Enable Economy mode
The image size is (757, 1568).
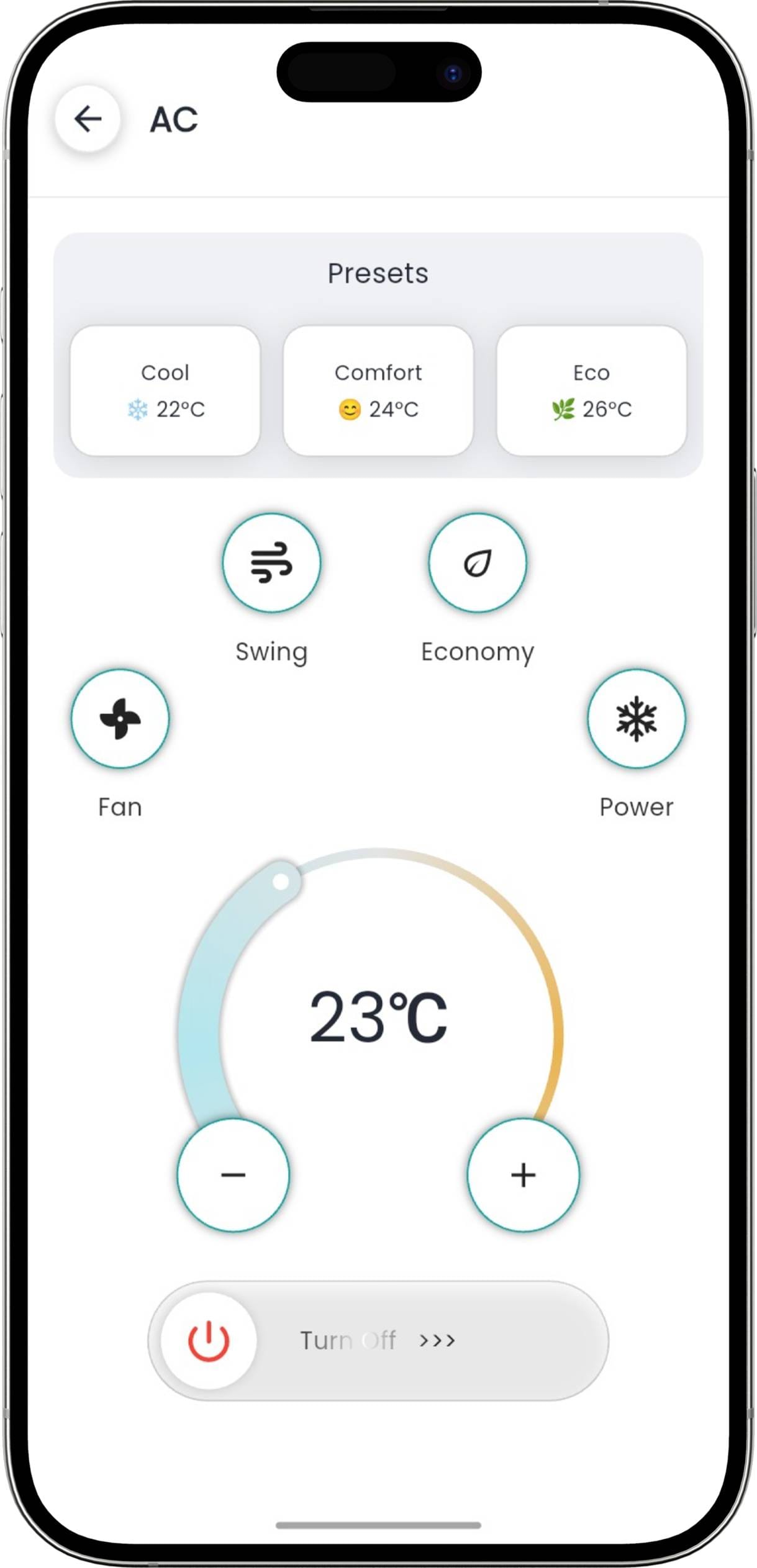click(477, 562)
